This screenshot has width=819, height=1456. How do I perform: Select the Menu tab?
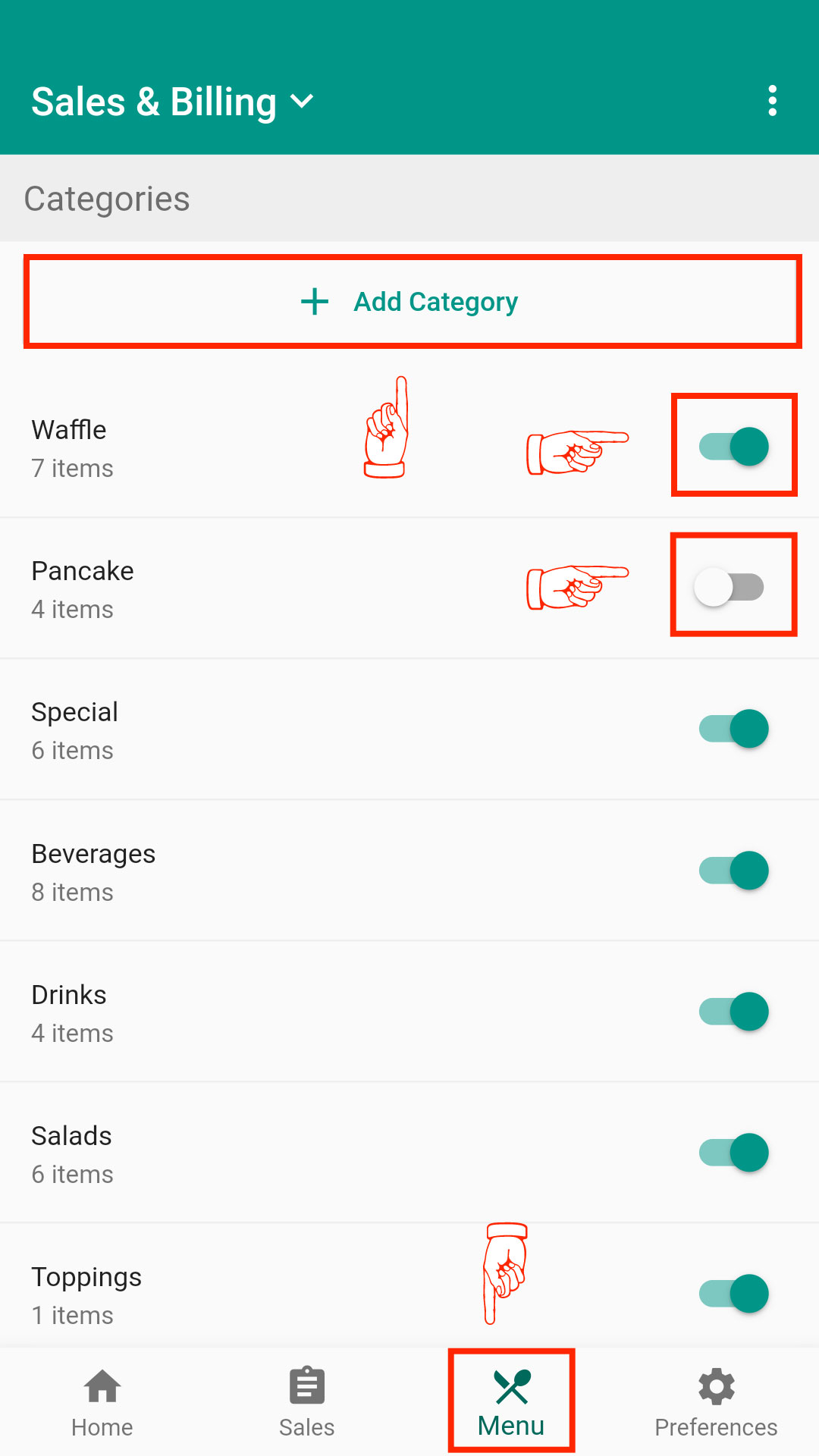pyautogui.click(x=512, y=1402)
